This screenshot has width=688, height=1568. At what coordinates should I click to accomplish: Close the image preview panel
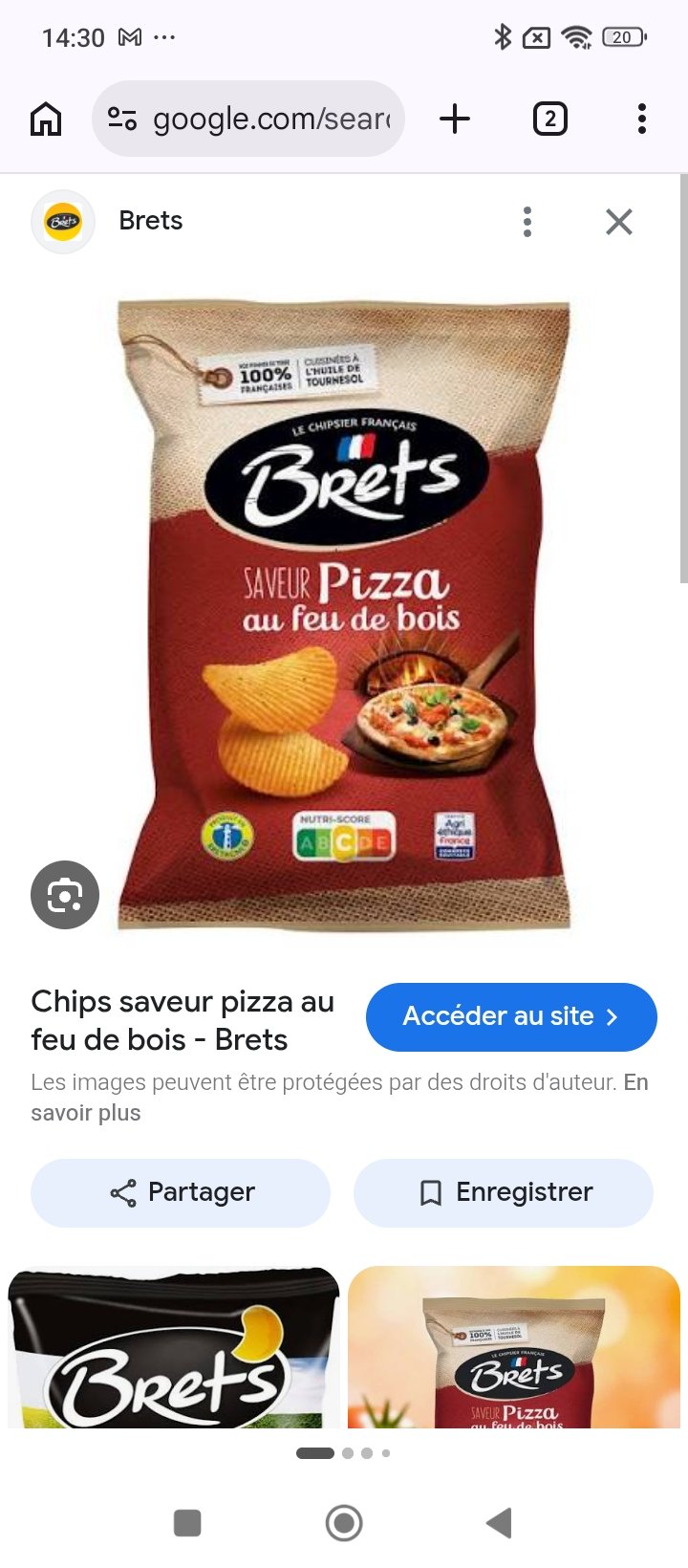(x=619, y=222)
